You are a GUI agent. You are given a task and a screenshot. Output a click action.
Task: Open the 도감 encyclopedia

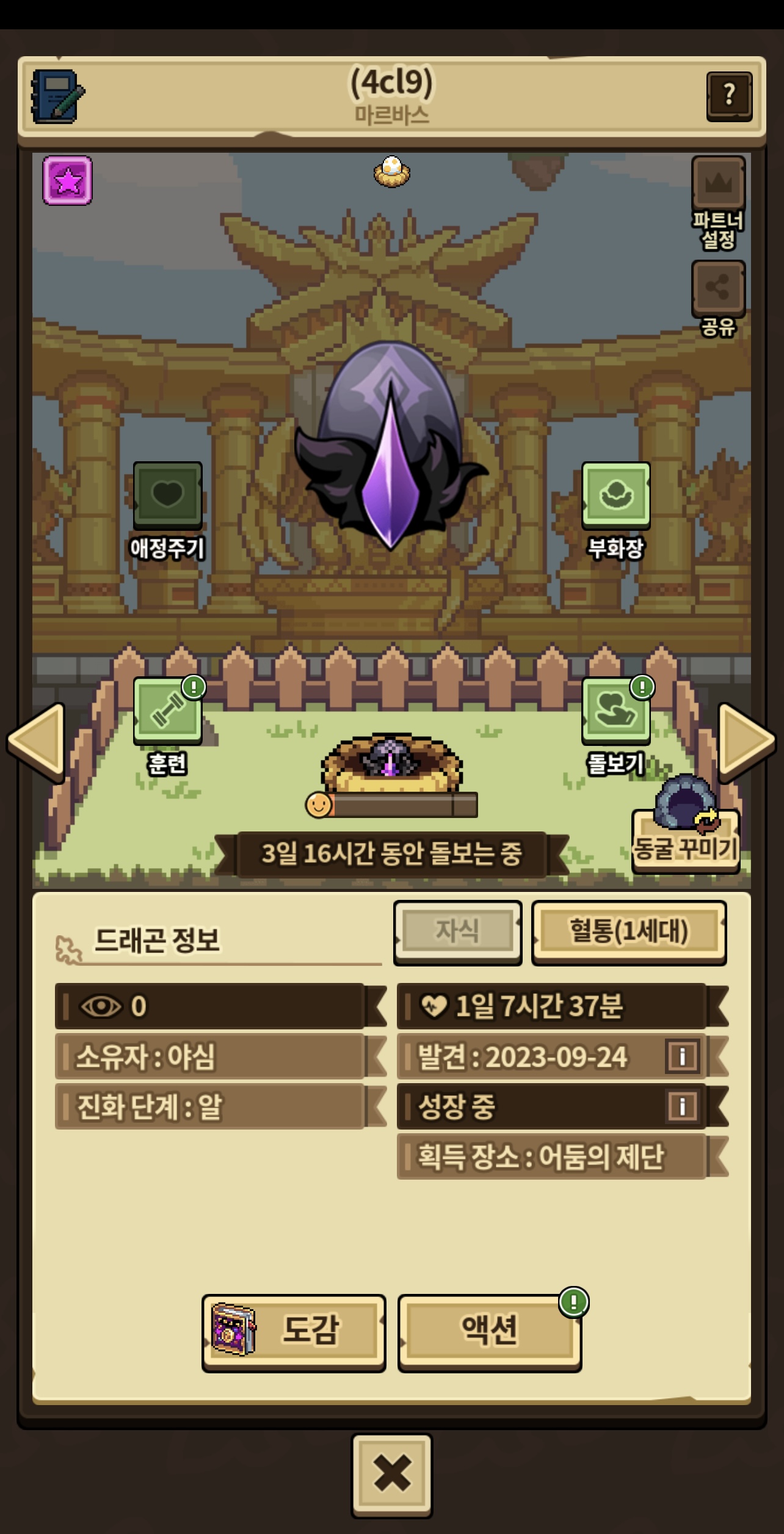(x=294, y=1333)
